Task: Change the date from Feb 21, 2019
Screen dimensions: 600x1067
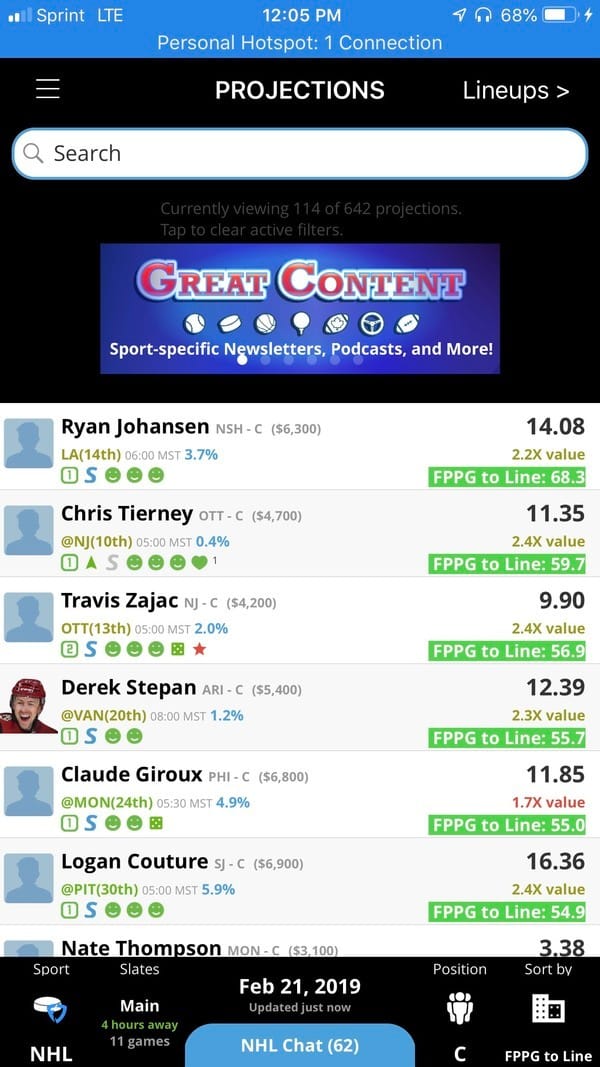Action: 300,986
